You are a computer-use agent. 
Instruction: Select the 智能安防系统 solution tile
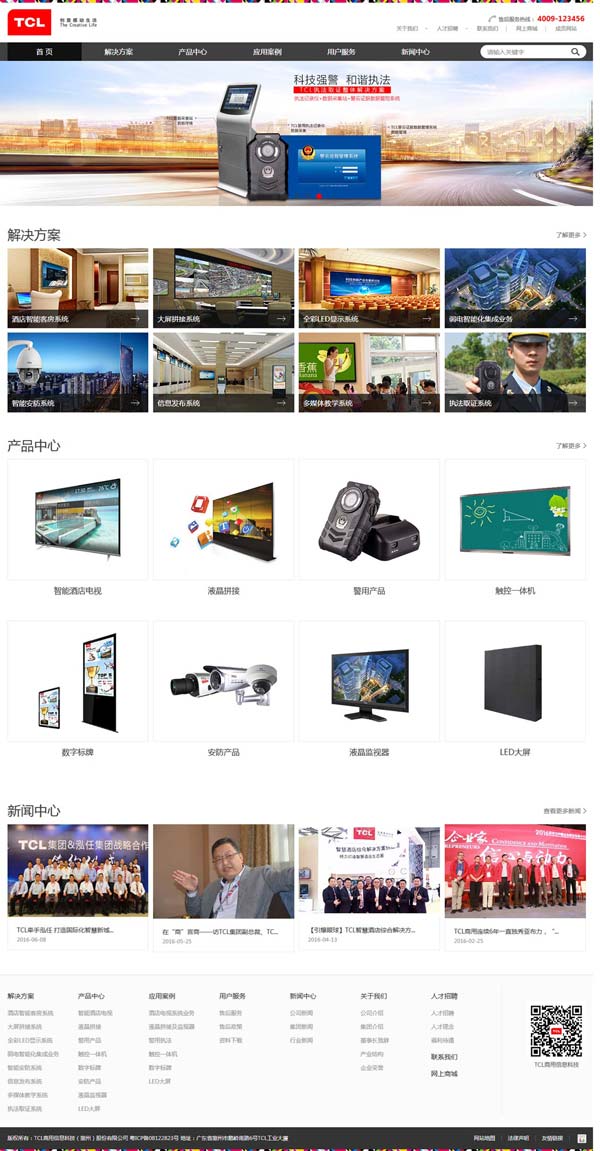pos(78,372)
